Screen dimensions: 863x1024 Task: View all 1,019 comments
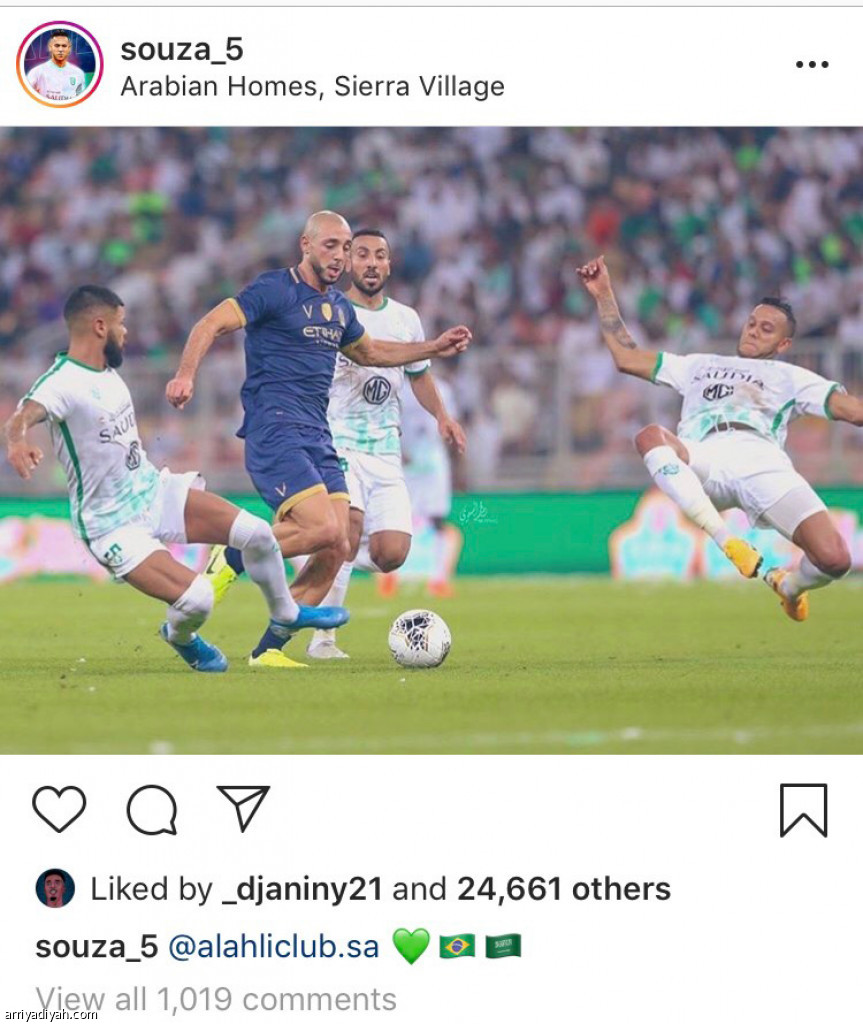click(216, 999)
